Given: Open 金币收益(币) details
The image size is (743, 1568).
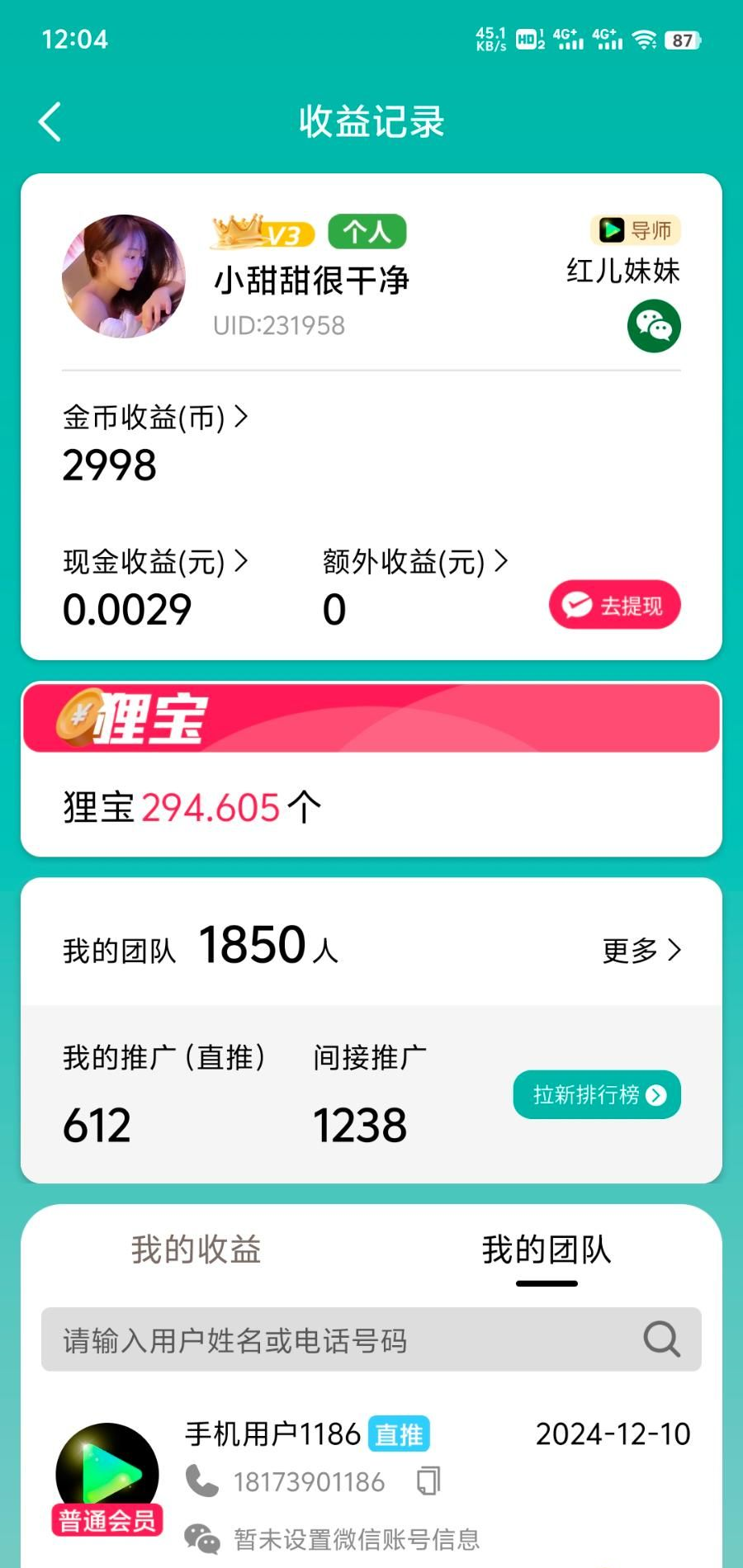Looking at the screenshot, I should [x=155, y=418].
